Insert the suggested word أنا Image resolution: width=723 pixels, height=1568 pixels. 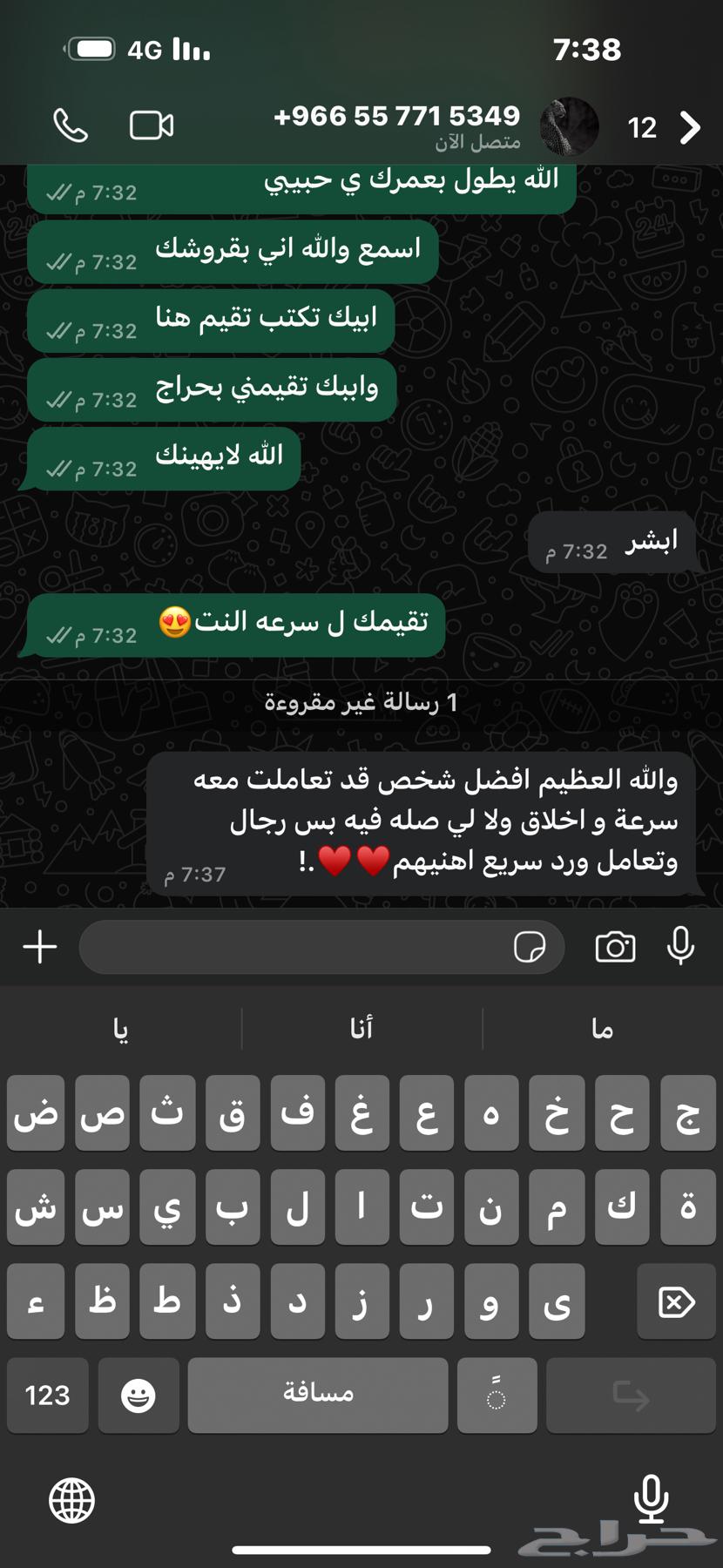(x=361, y=1030)
